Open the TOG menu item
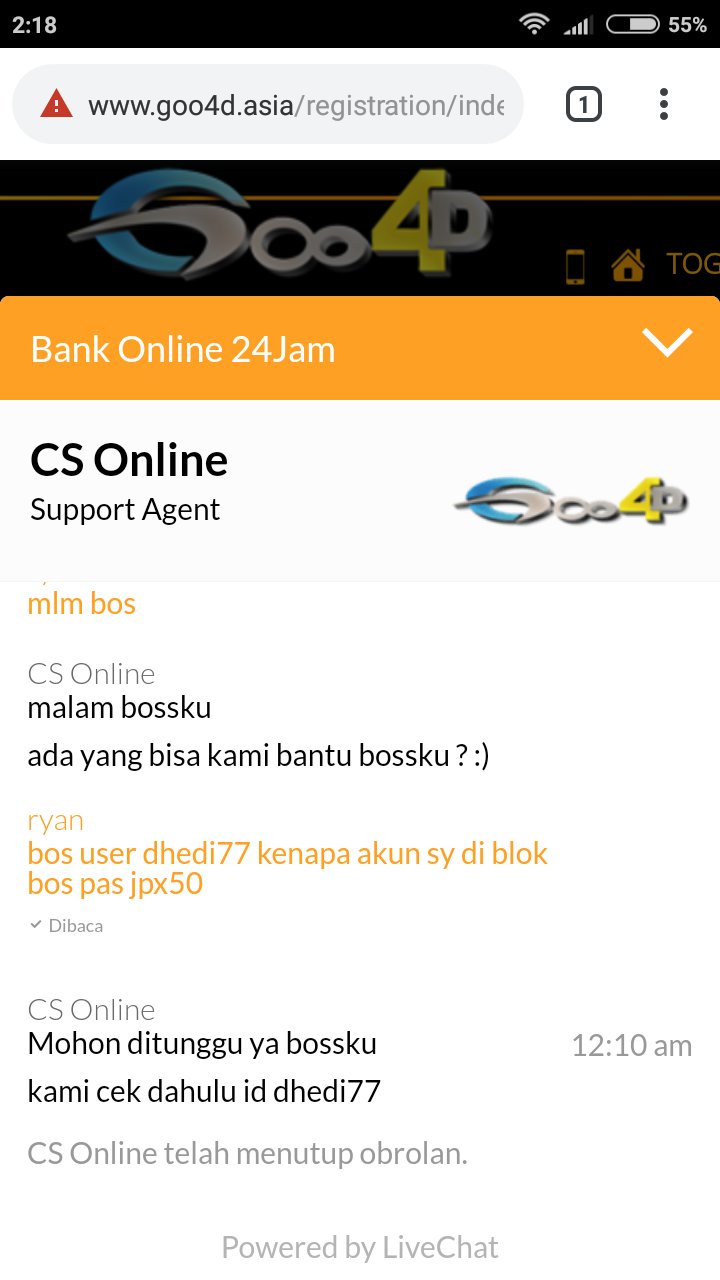Viewport: 720px width, 1280px height. click(x=693, y=264)
